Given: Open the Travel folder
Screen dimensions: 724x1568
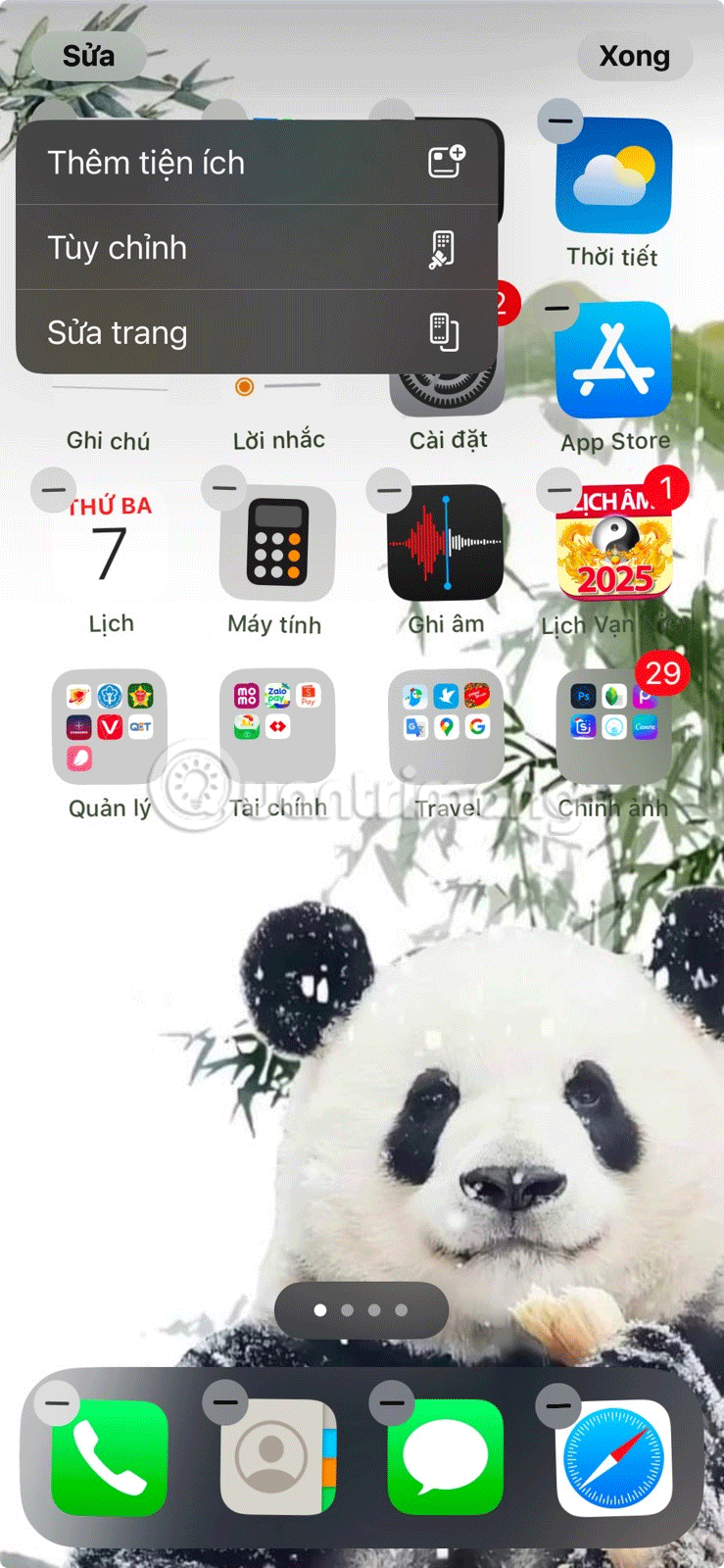Looking at the screenshot, I should (446, 727).
